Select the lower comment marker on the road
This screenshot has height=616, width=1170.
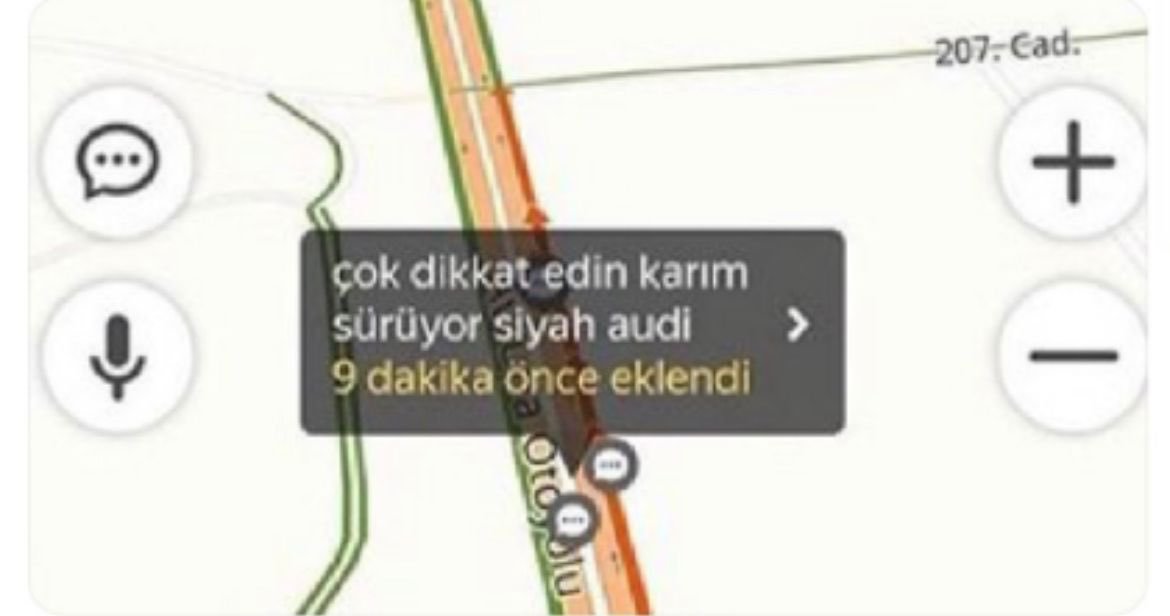(573, 519)
